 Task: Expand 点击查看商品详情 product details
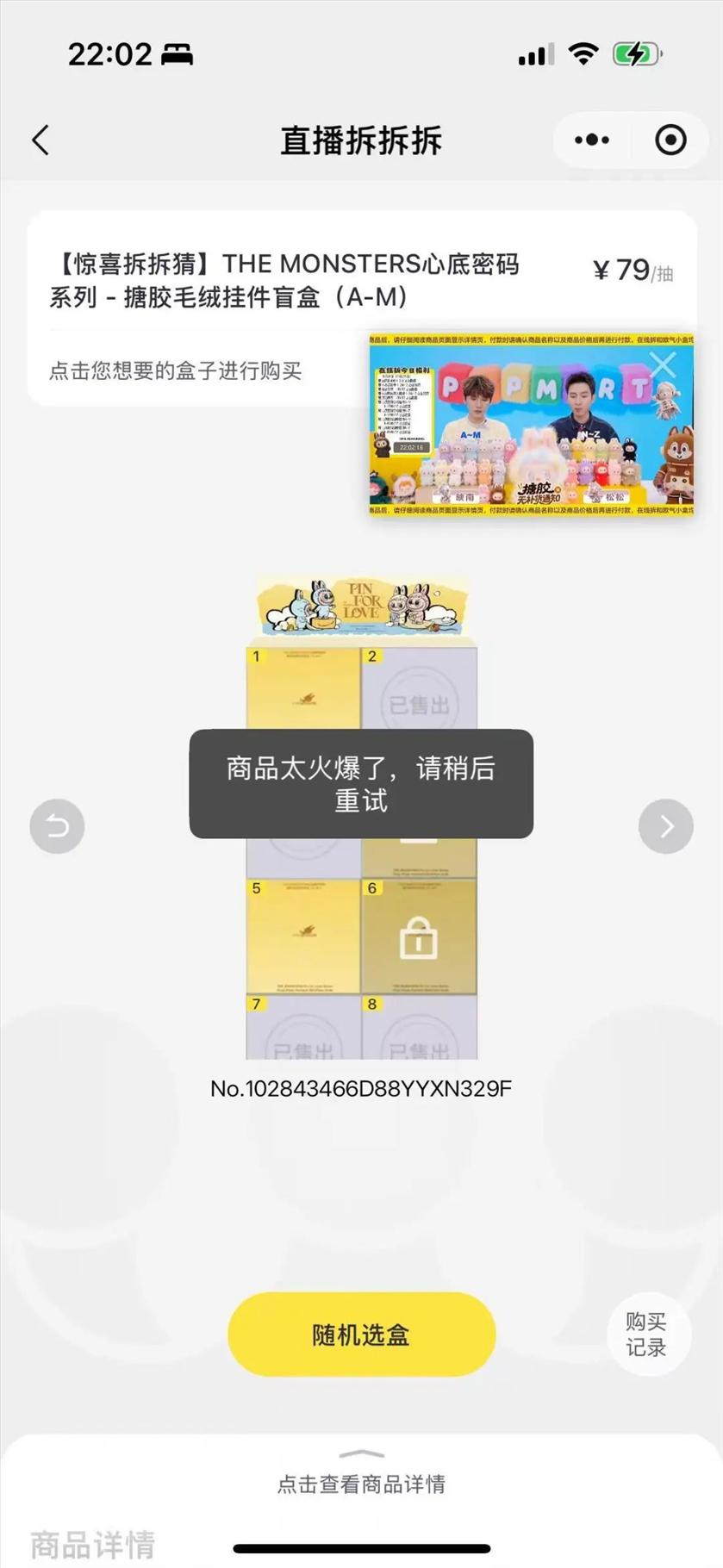click(x=361, y=1483)
